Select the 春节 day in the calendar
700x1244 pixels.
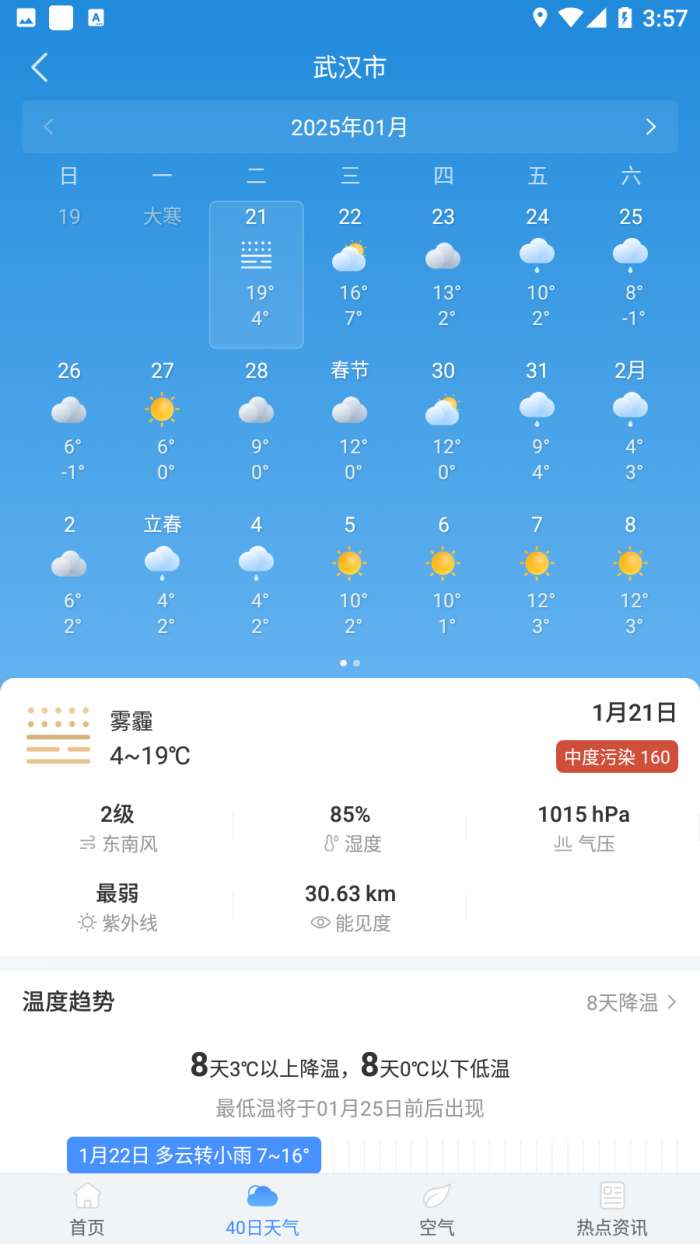click(x=350, y=420)
